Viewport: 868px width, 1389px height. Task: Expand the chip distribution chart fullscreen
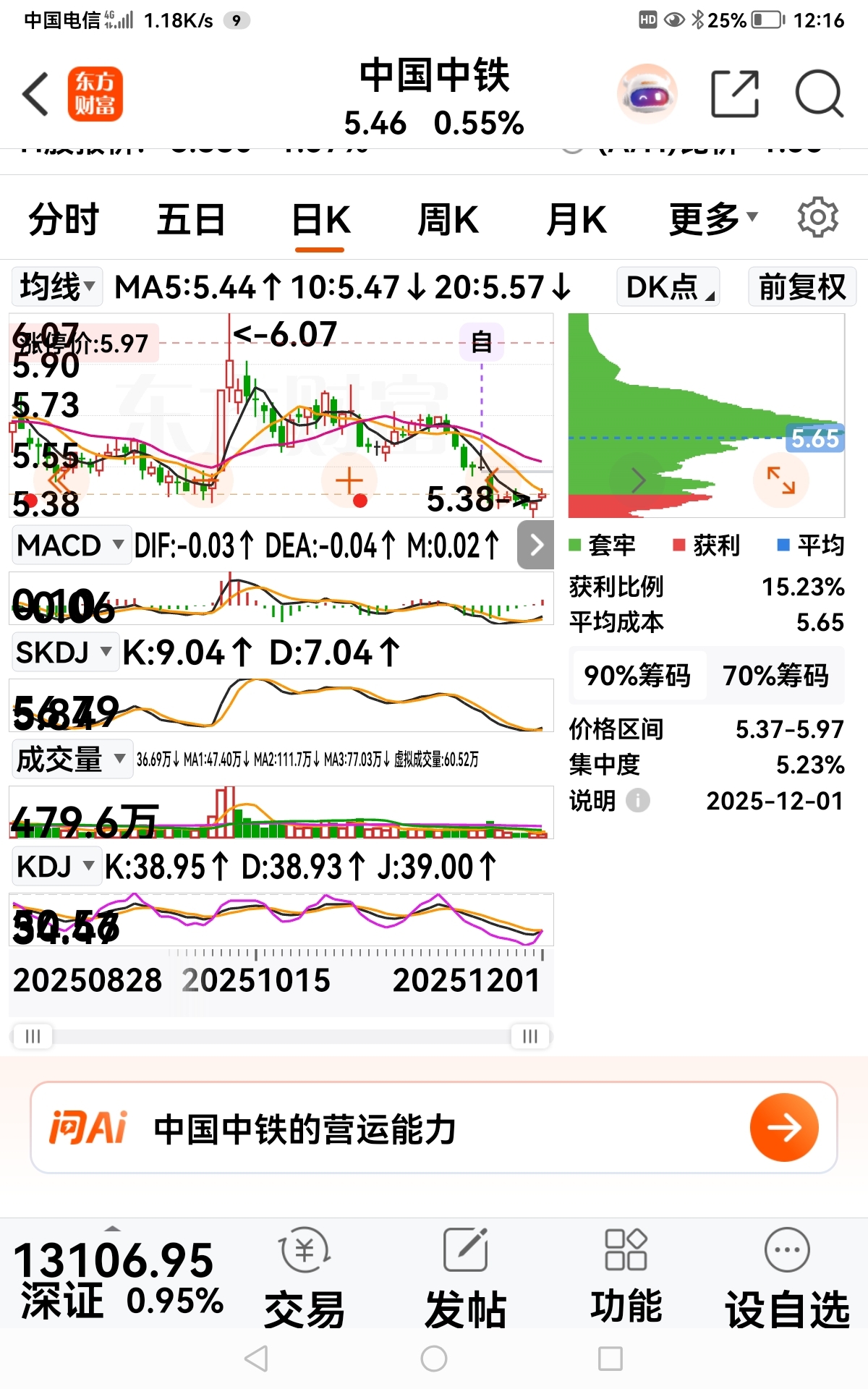[780, 480]
